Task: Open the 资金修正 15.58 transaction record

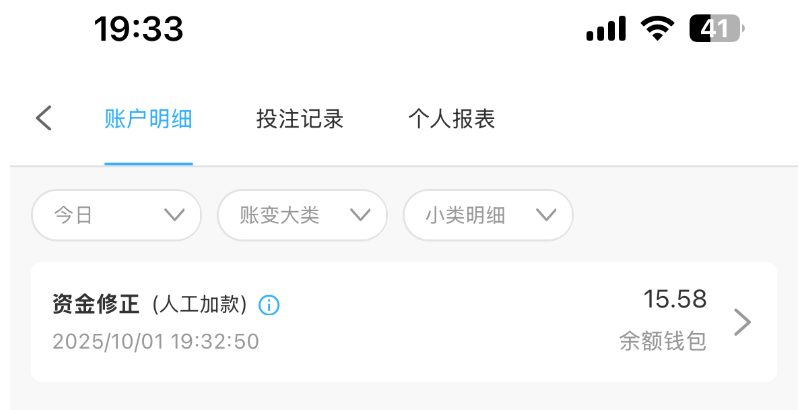Action: tap(403, 322)
